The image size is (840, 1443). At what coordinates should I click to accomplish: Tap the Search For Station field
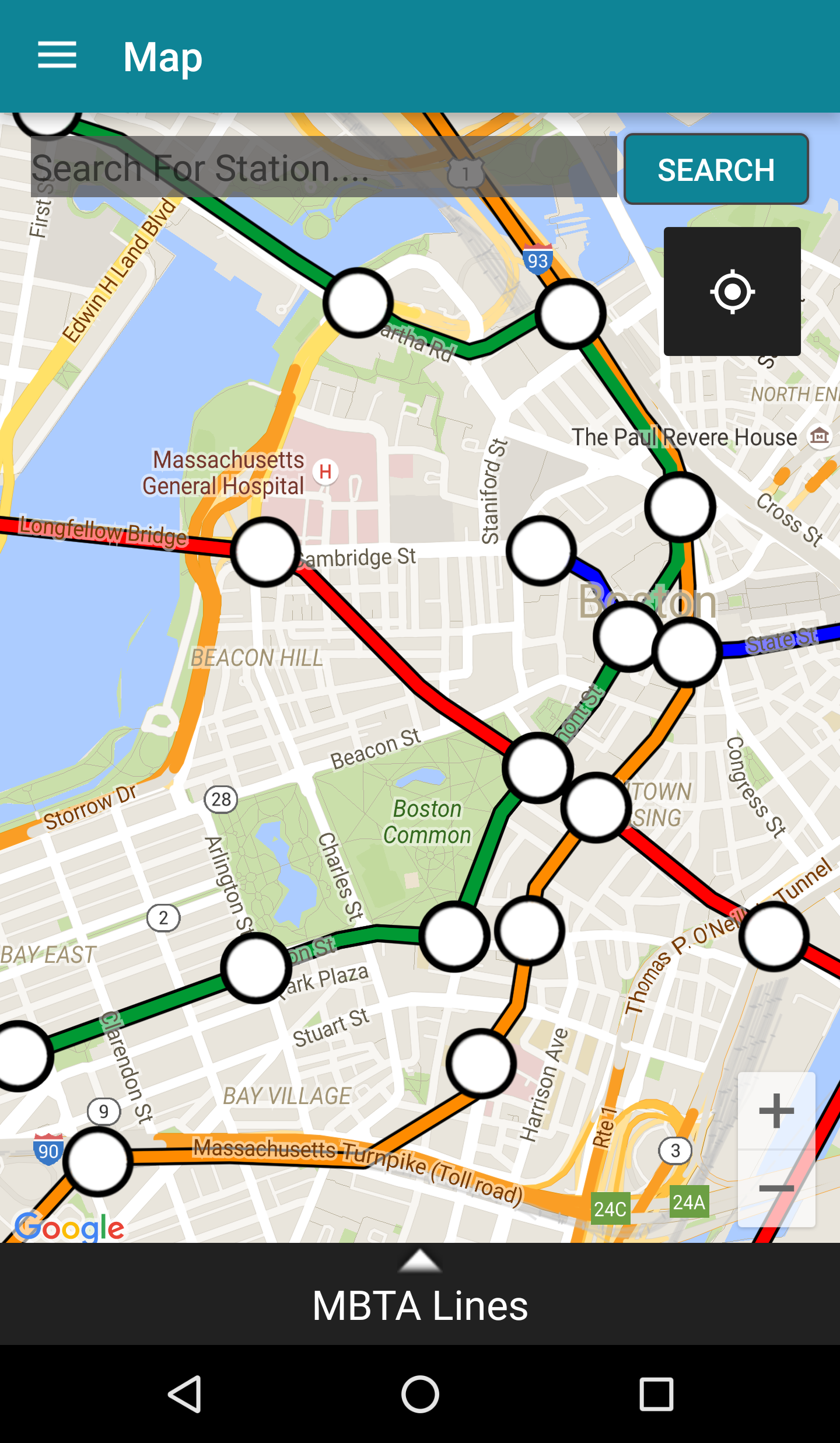tap(324, 167)
